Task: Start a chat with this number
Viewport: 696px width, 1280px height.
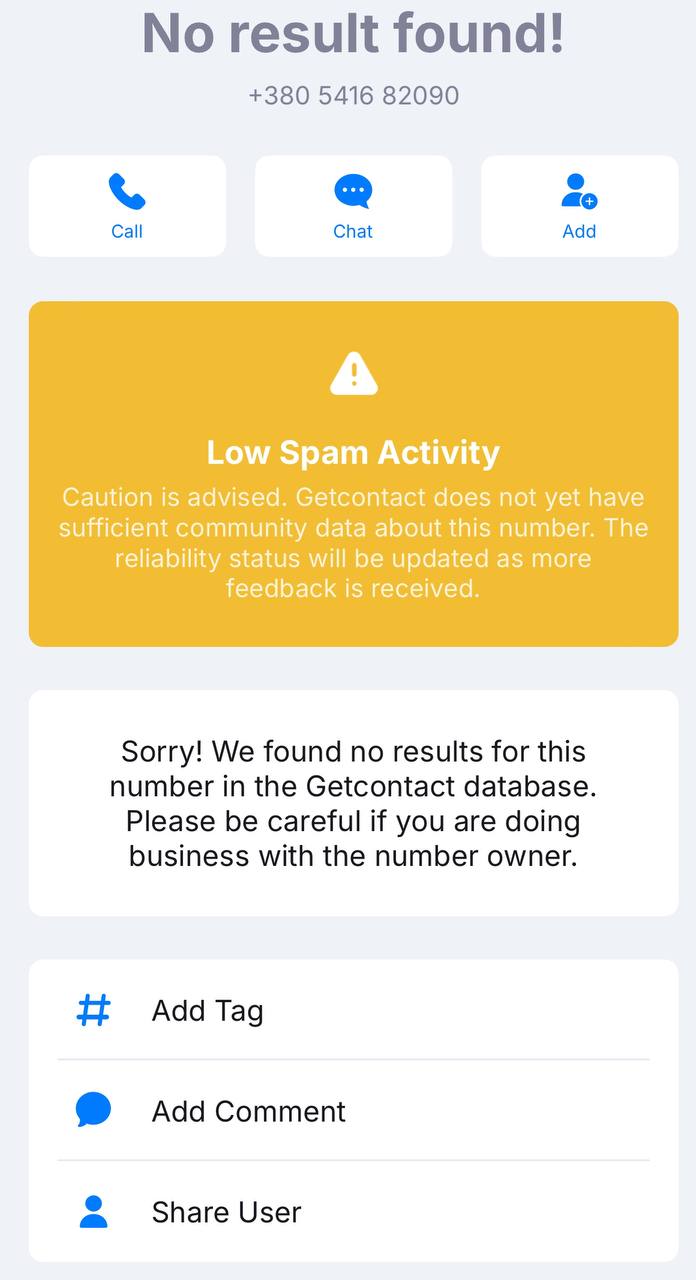Action: point(353,206)
